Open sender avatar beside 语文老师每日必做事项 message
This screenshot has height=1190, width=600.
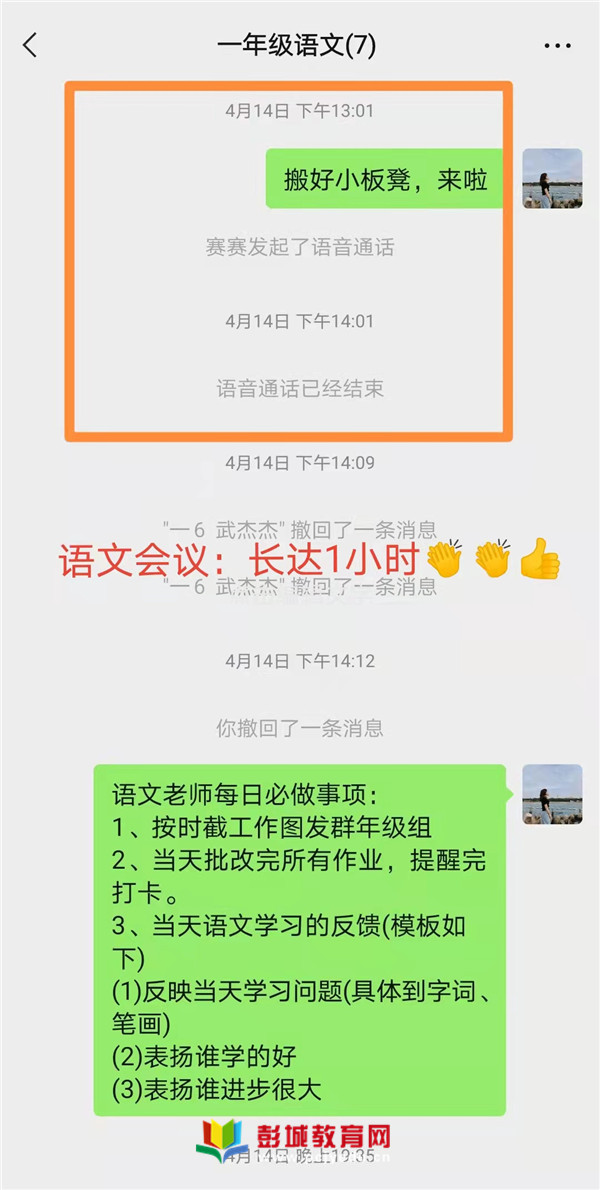552,794
